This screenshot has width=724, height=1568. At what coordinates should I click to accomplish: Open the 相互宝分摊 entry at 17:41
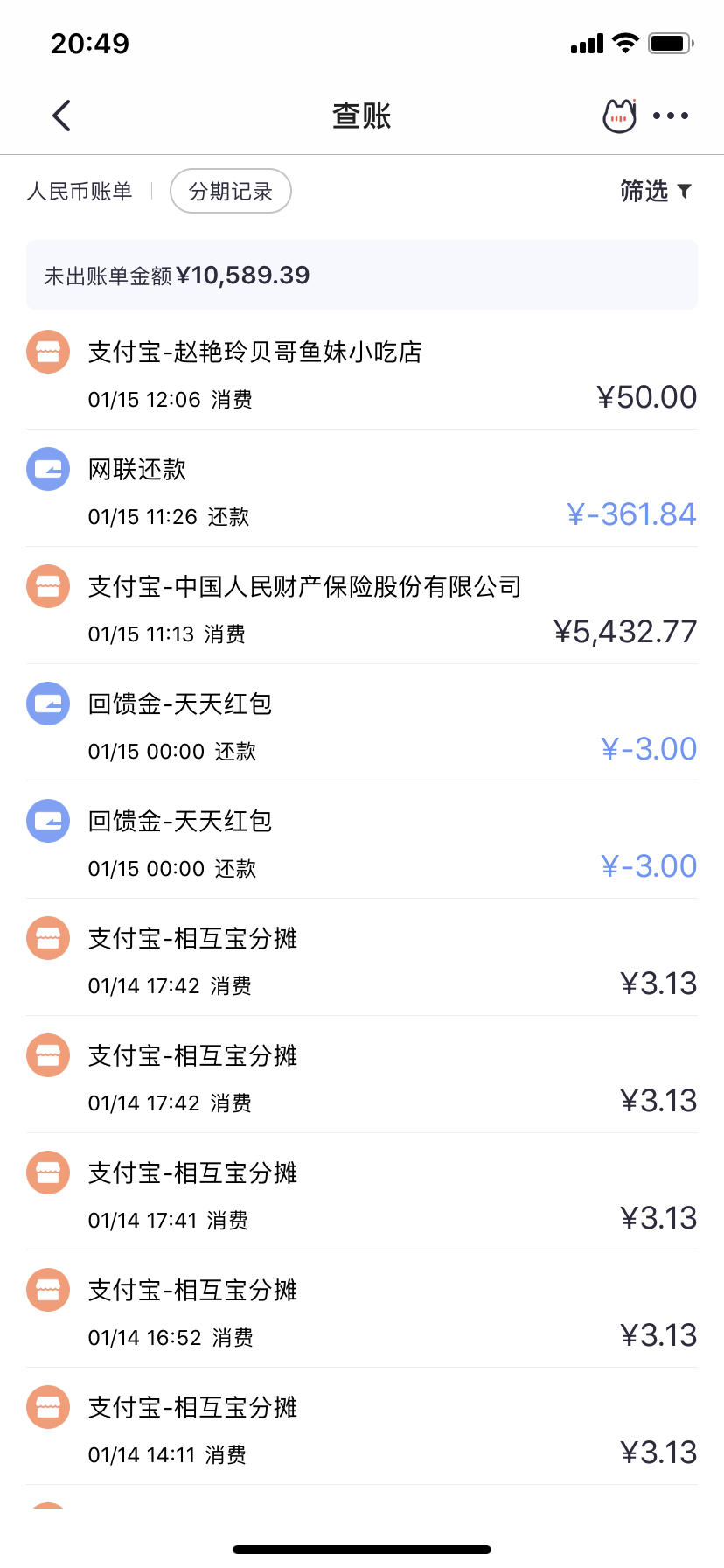click(x=362, y=1192)
